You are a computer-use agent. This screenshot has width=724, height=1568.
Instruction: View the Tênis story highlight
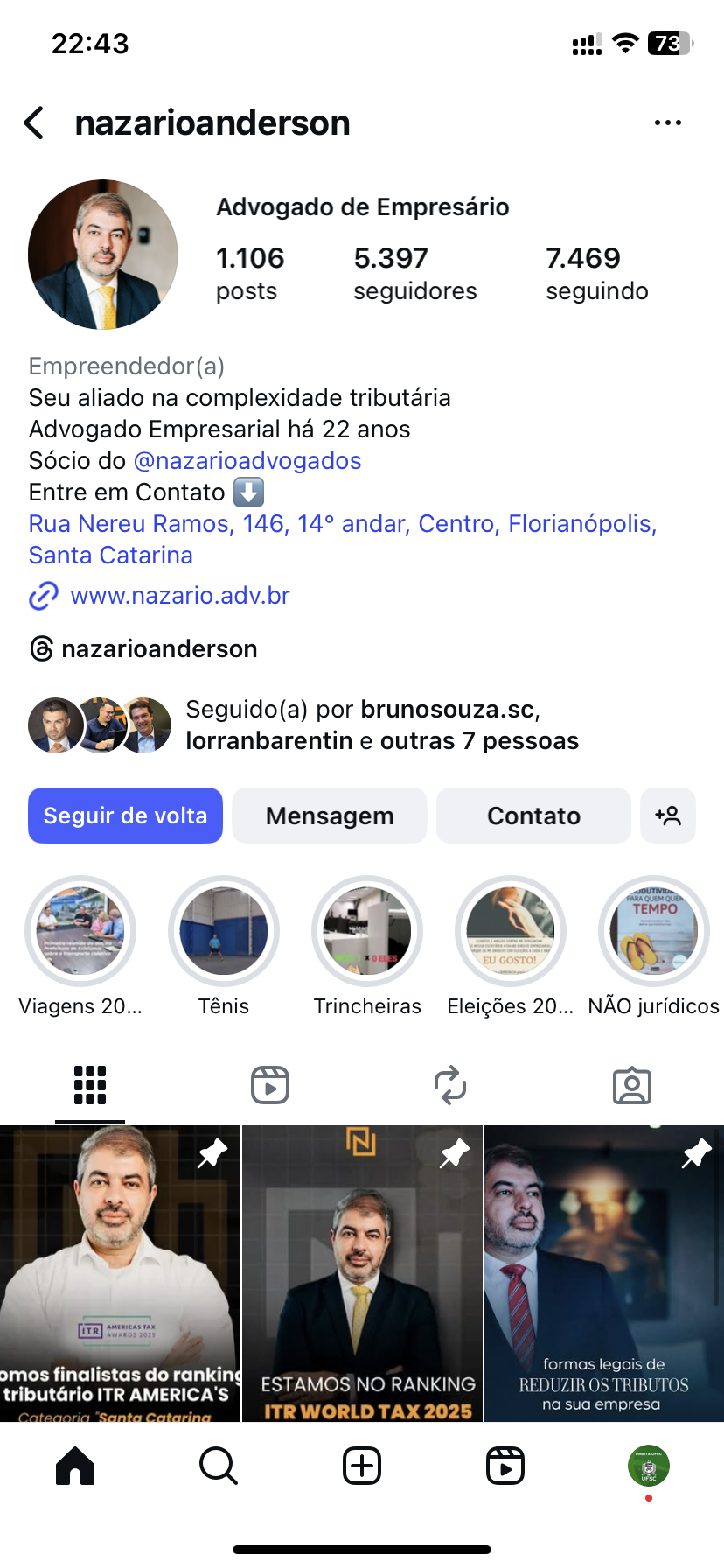224,931
